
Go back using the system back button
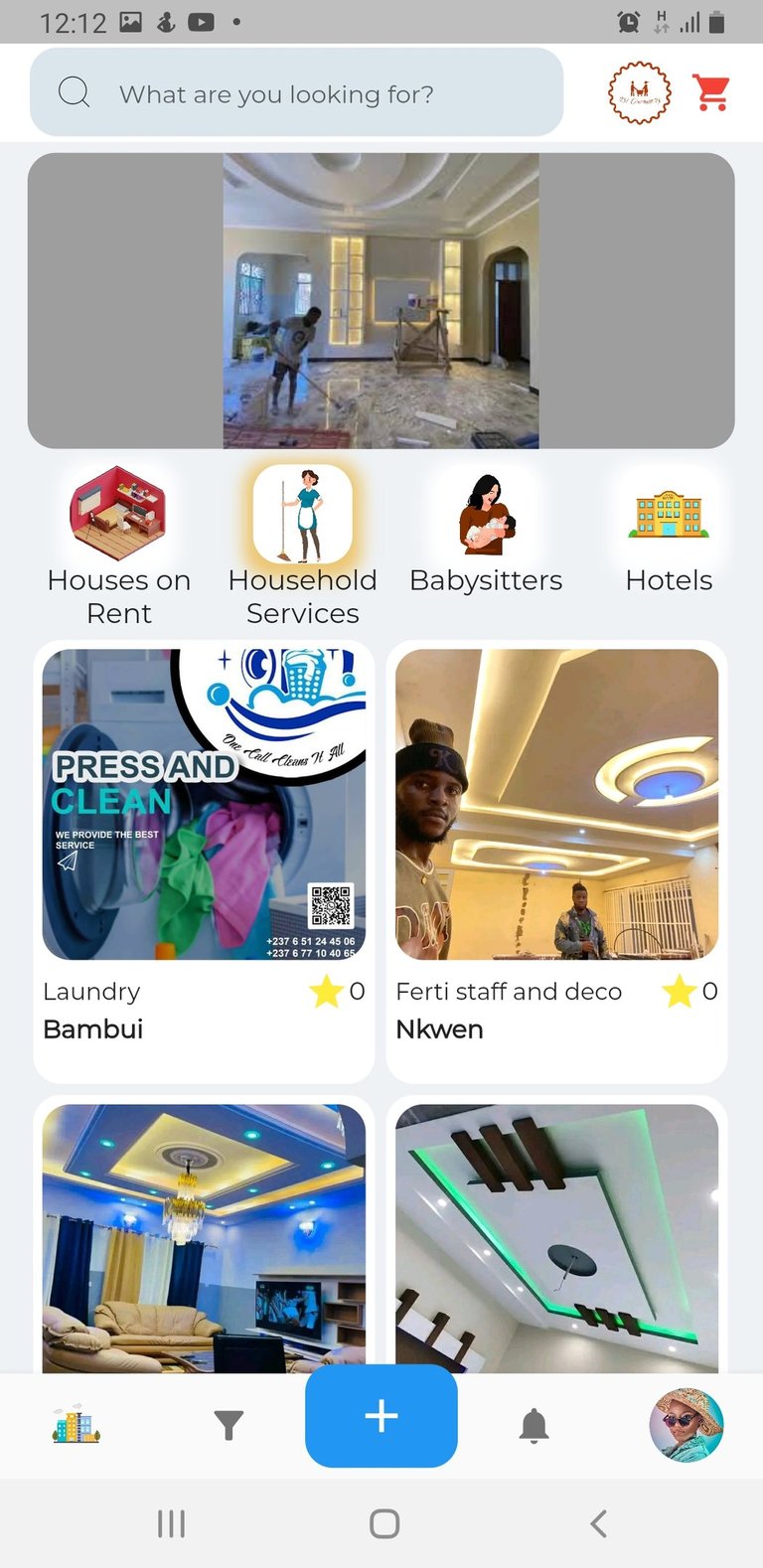click(598, 1523)
